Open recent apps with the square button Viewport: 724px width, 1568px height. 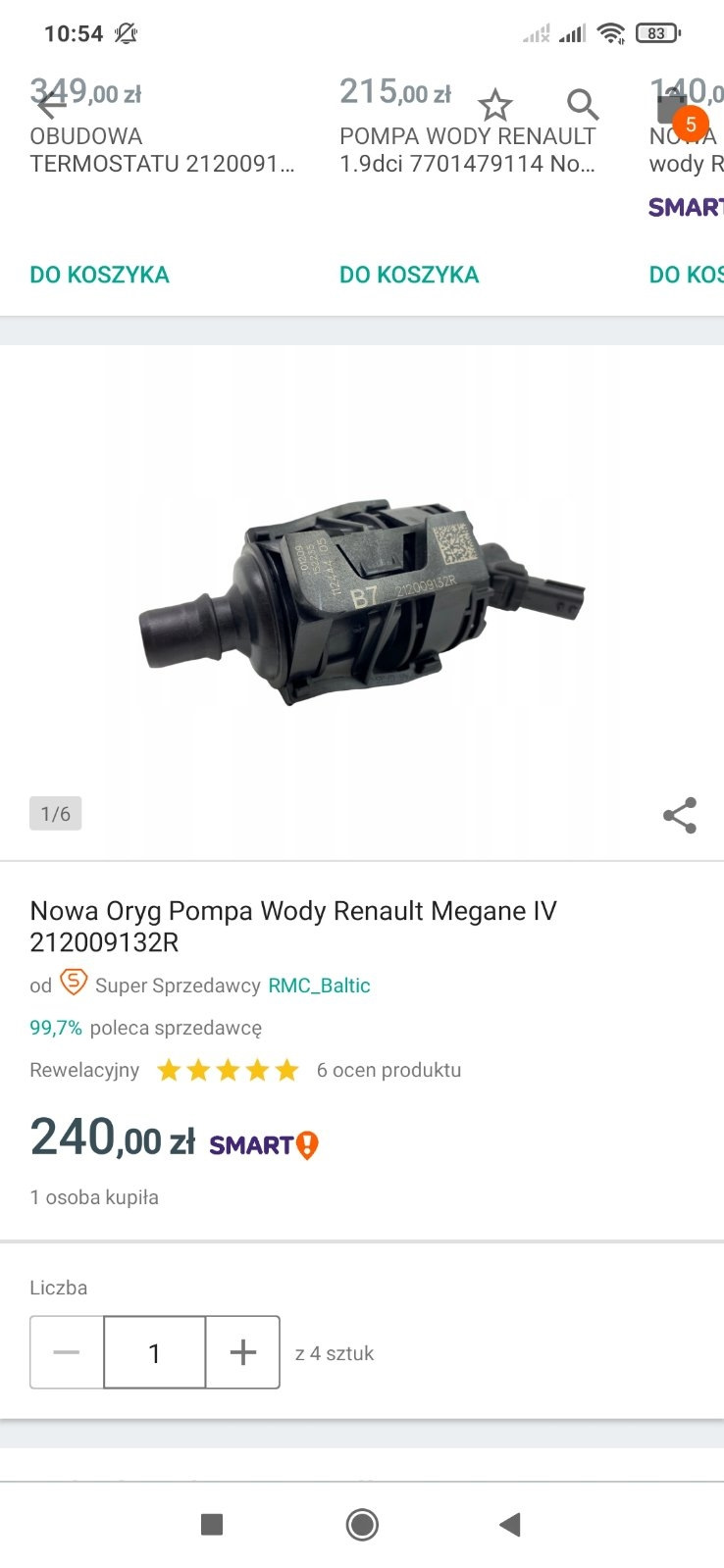[211, 1525]
